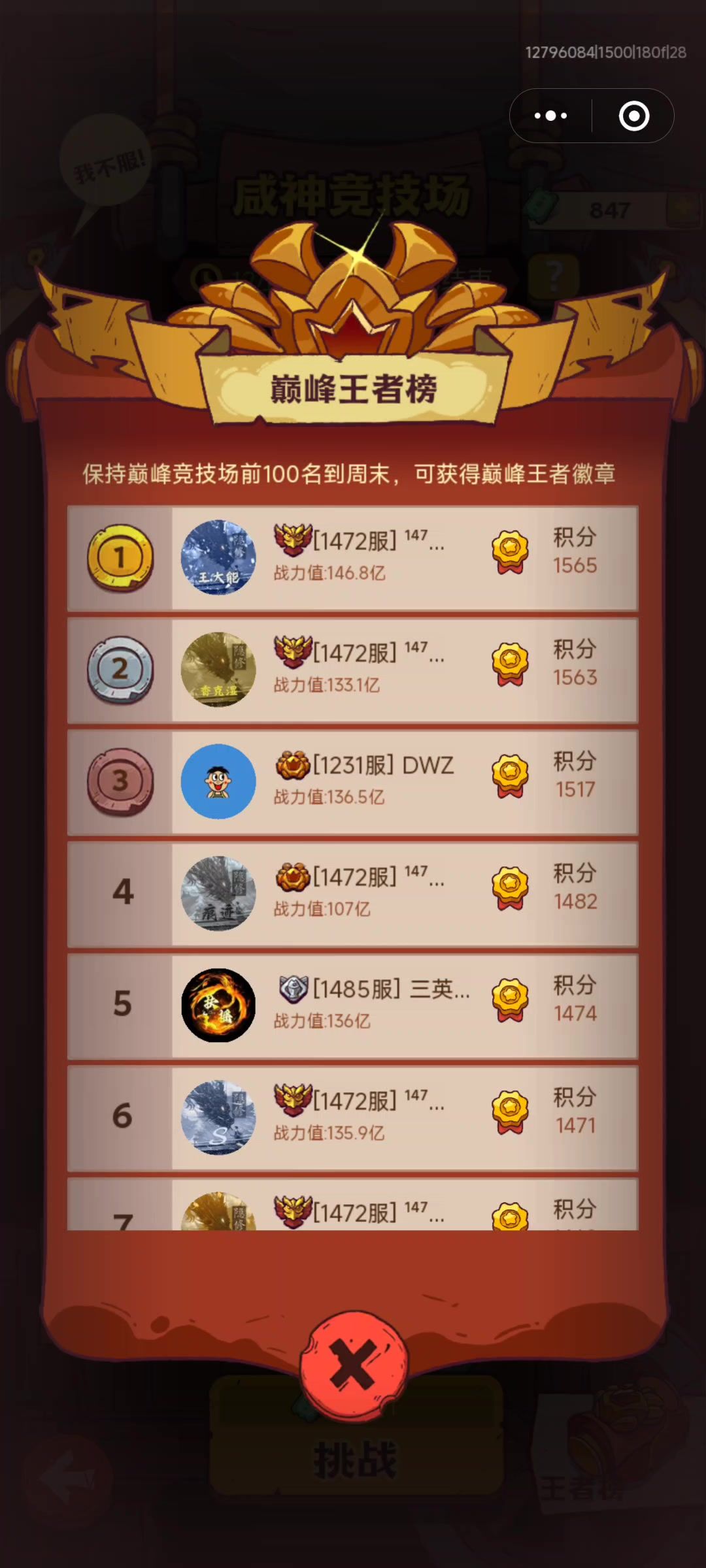Open rank 1 player with 1565 points
Image resolution: width=706 pixels, height=1568 pixels.
tap(353, 559)
